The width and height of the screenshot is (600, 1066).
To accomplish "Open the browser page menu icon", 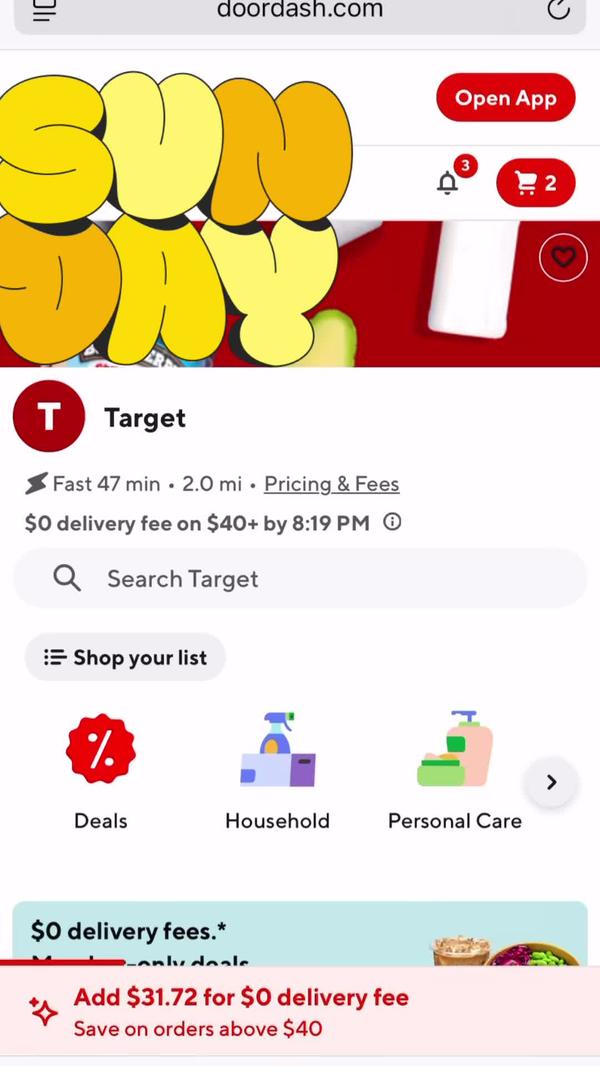I will (45, 10).
